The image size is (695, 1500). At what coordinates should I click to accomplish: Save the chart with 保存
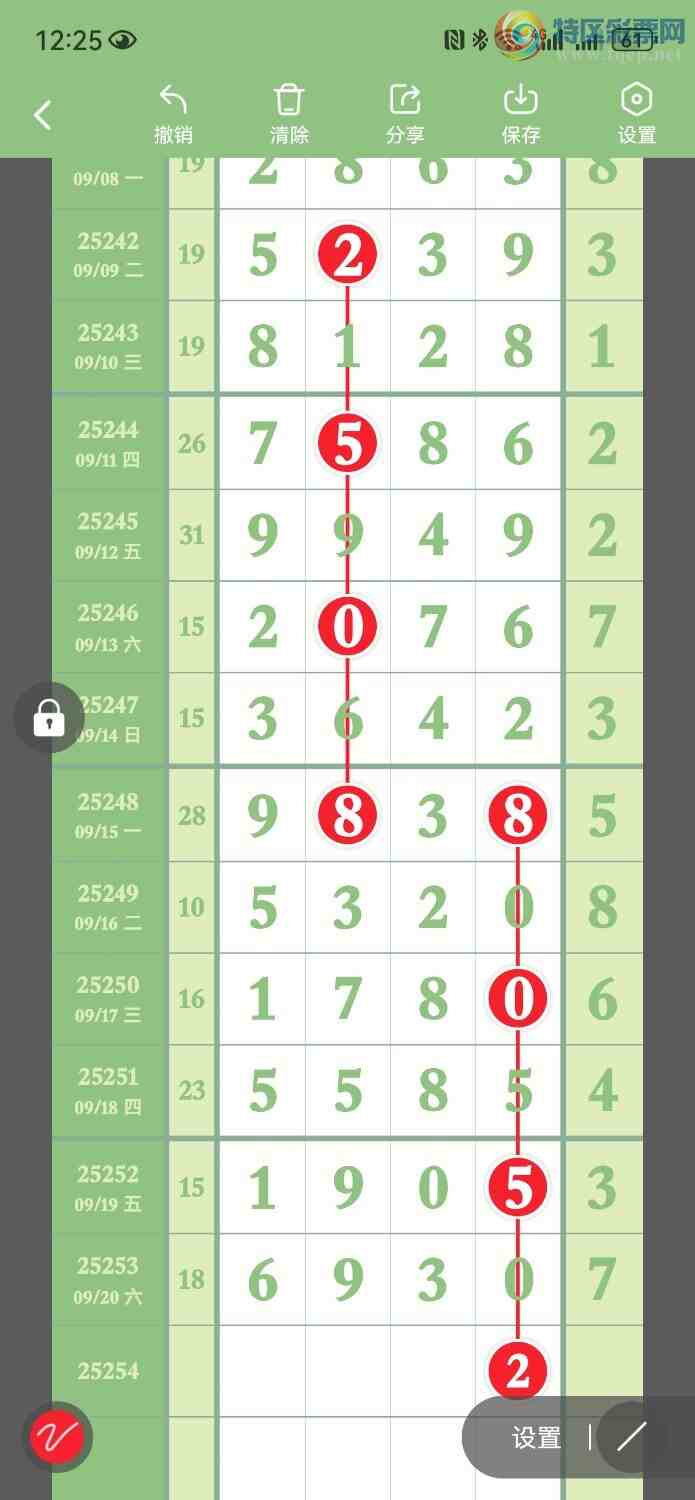(x=521, y=115)
